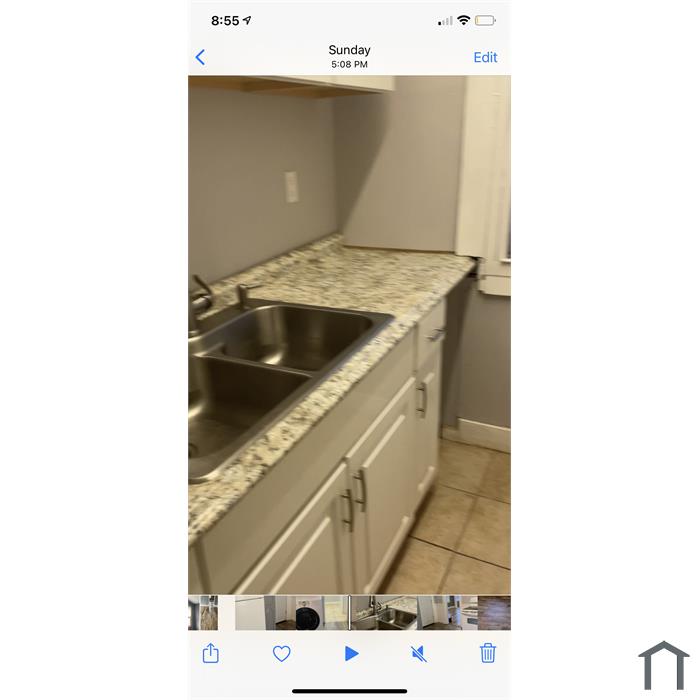Viewport: 700px width, 700px height.
Task: Unmute the video sound
Action: [x=419, y=653]
